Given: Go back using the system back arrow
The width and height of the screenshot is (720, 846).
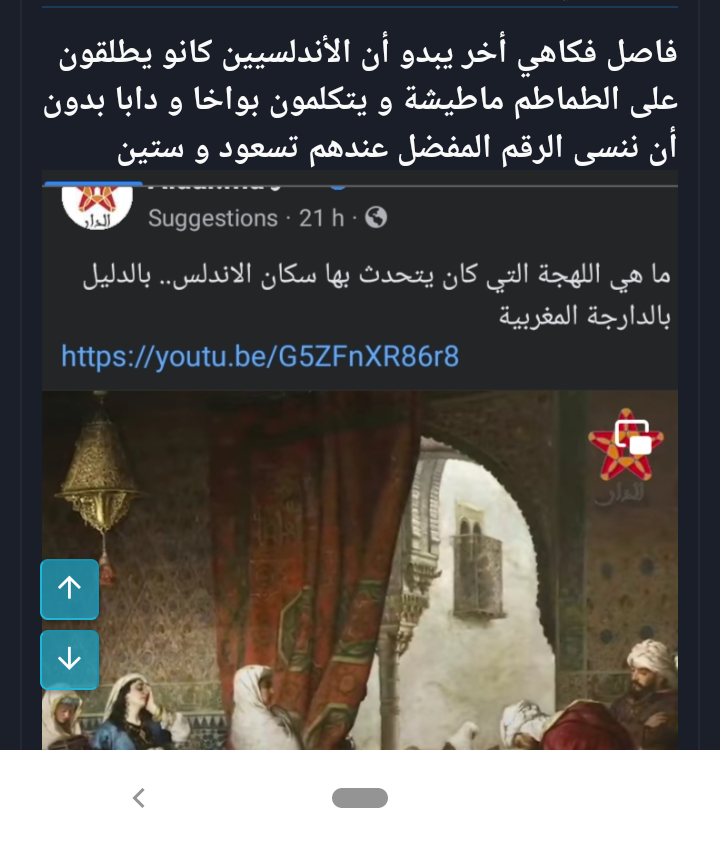Looking at the screenshot, I should coord(139,797).
